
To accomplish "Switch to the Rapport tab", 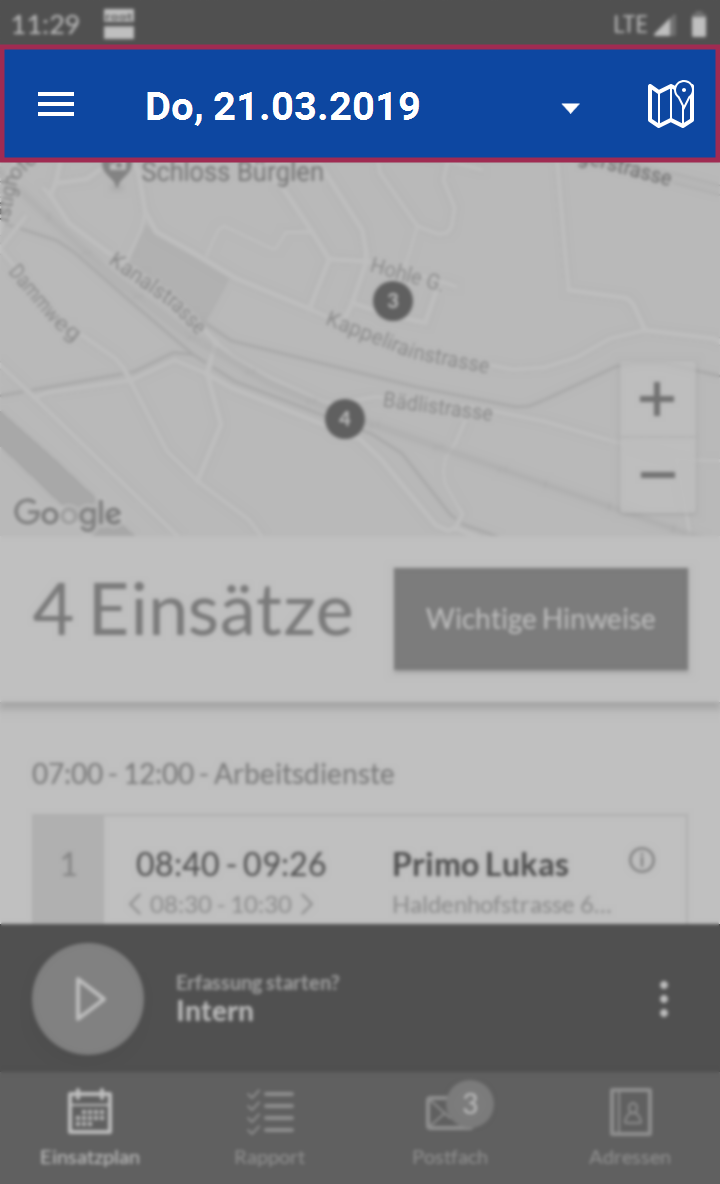I will coord(269,1127).
